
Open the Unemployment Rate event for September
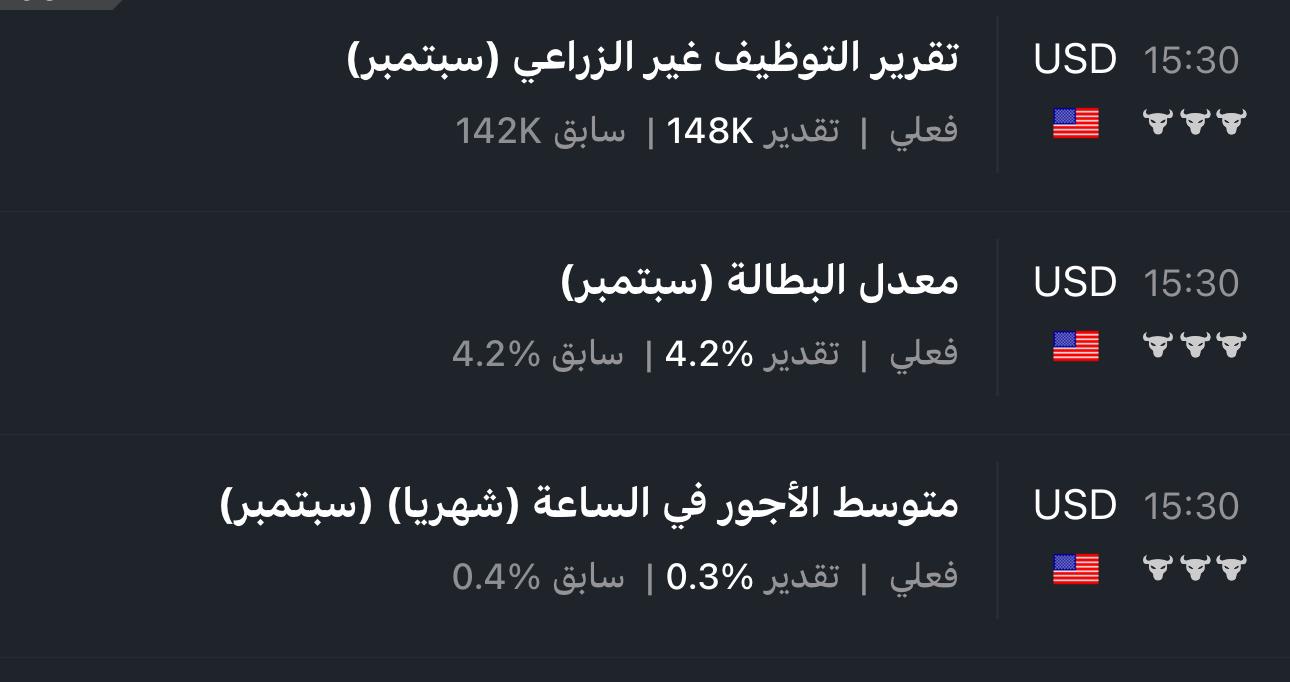click(x=760, y=282)
